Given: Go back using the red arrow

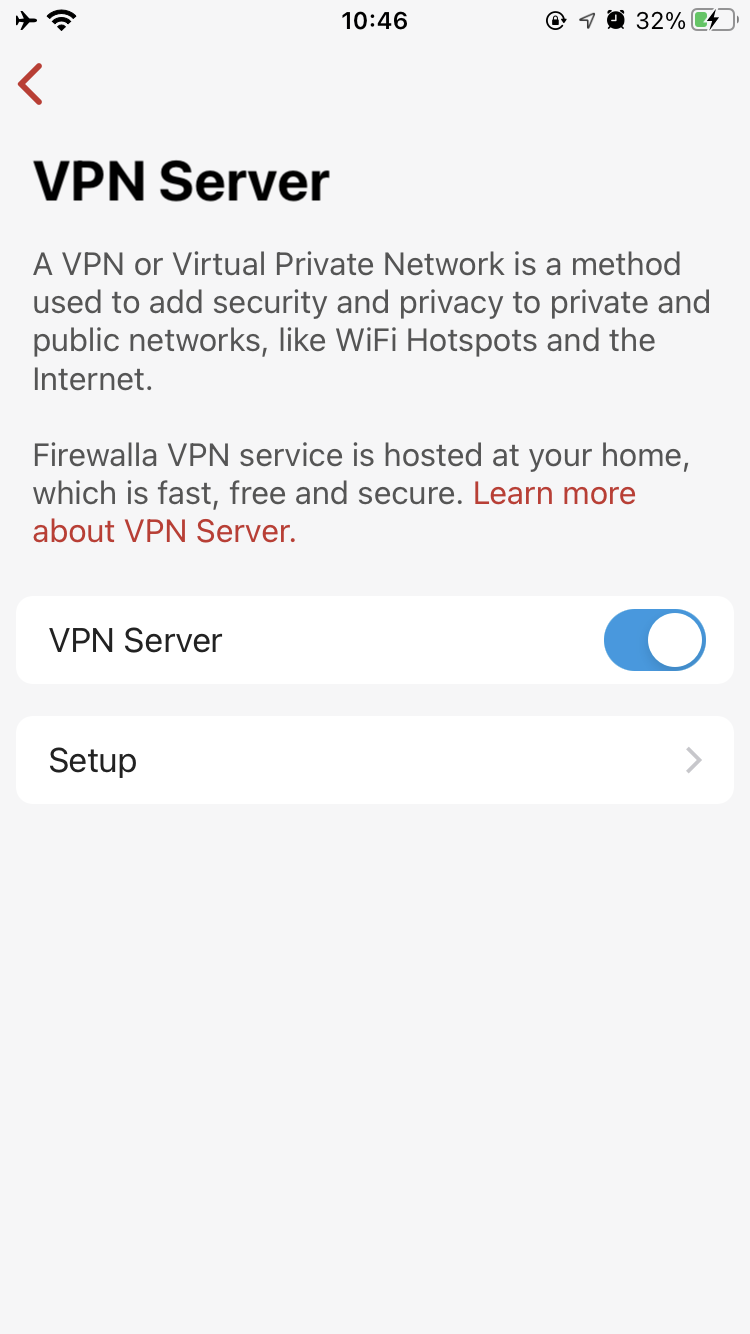Looking at the screenshot, I should coord(31,84).
